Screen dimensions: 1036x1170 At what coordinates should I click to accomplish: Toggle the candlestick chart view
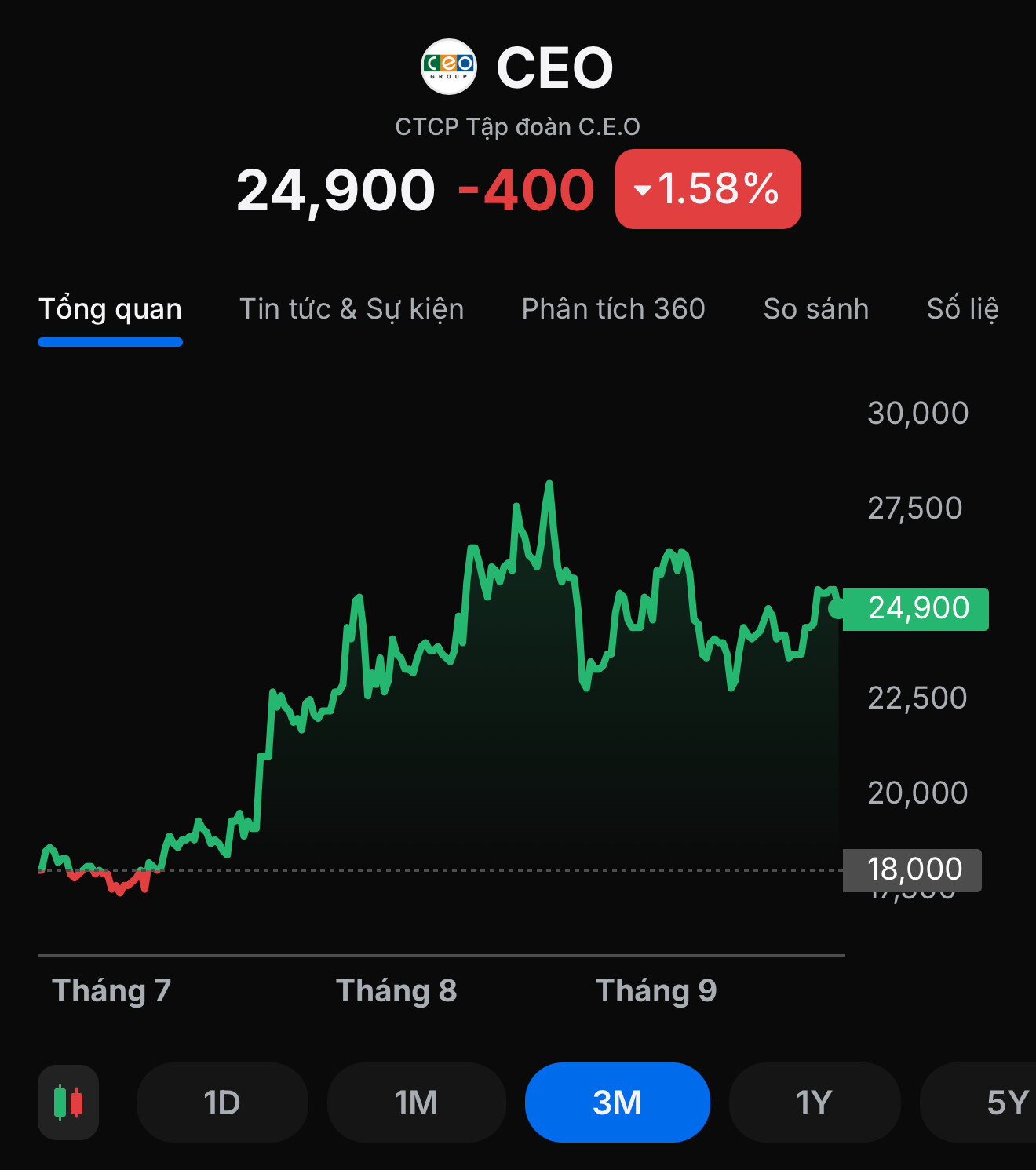(x=68, y=1103)
